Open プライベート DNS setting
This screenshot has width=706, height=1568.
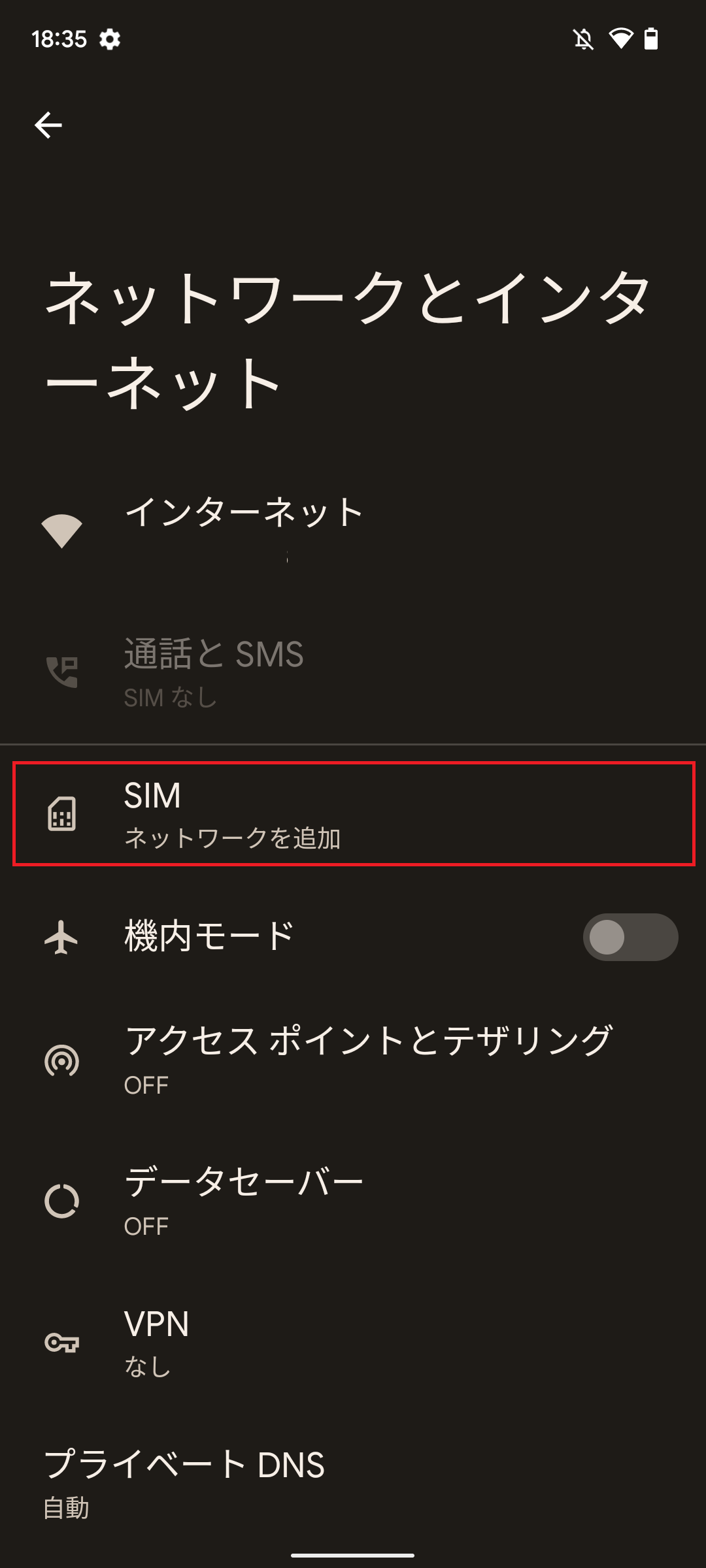pos(353,1483)
